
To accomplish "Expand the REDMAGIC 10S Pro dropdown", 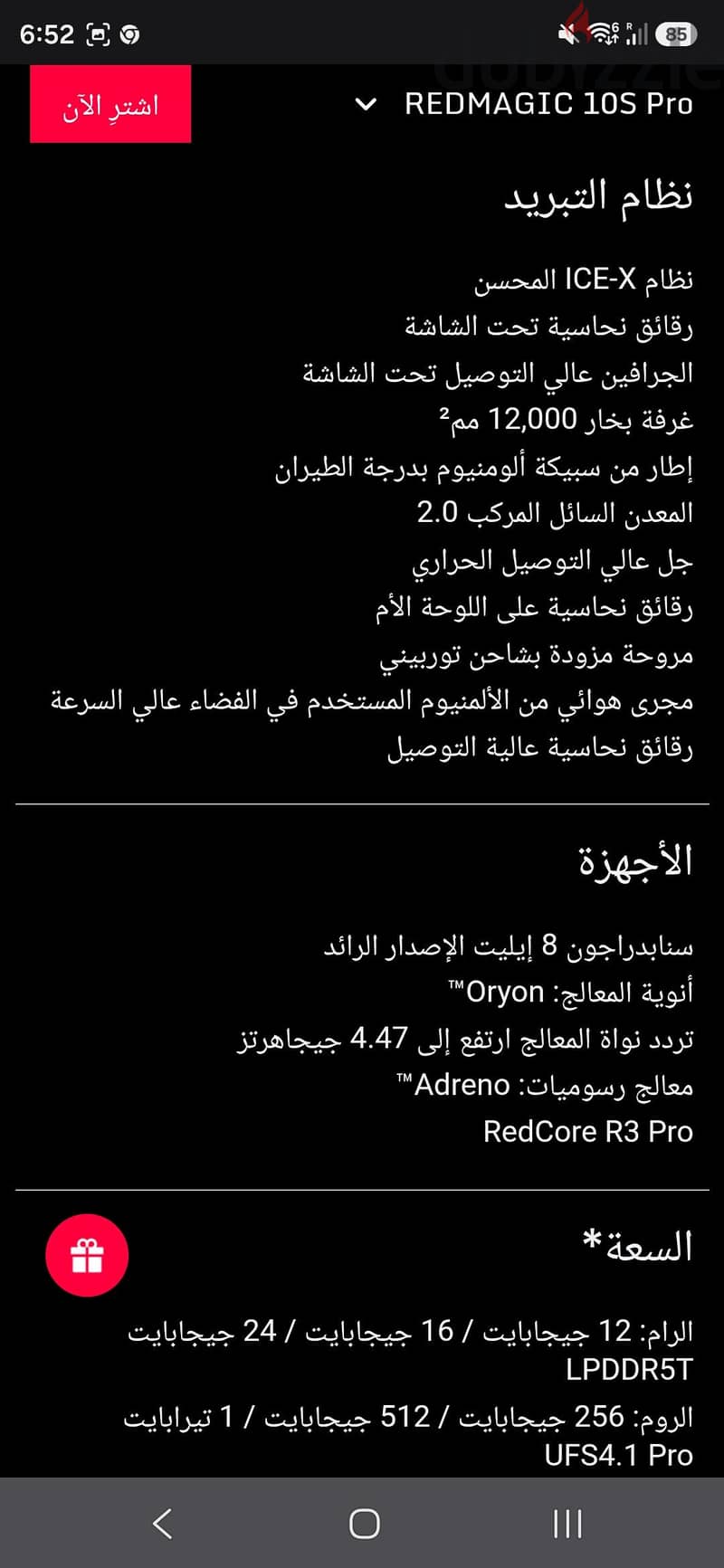I will pos(525,104).
